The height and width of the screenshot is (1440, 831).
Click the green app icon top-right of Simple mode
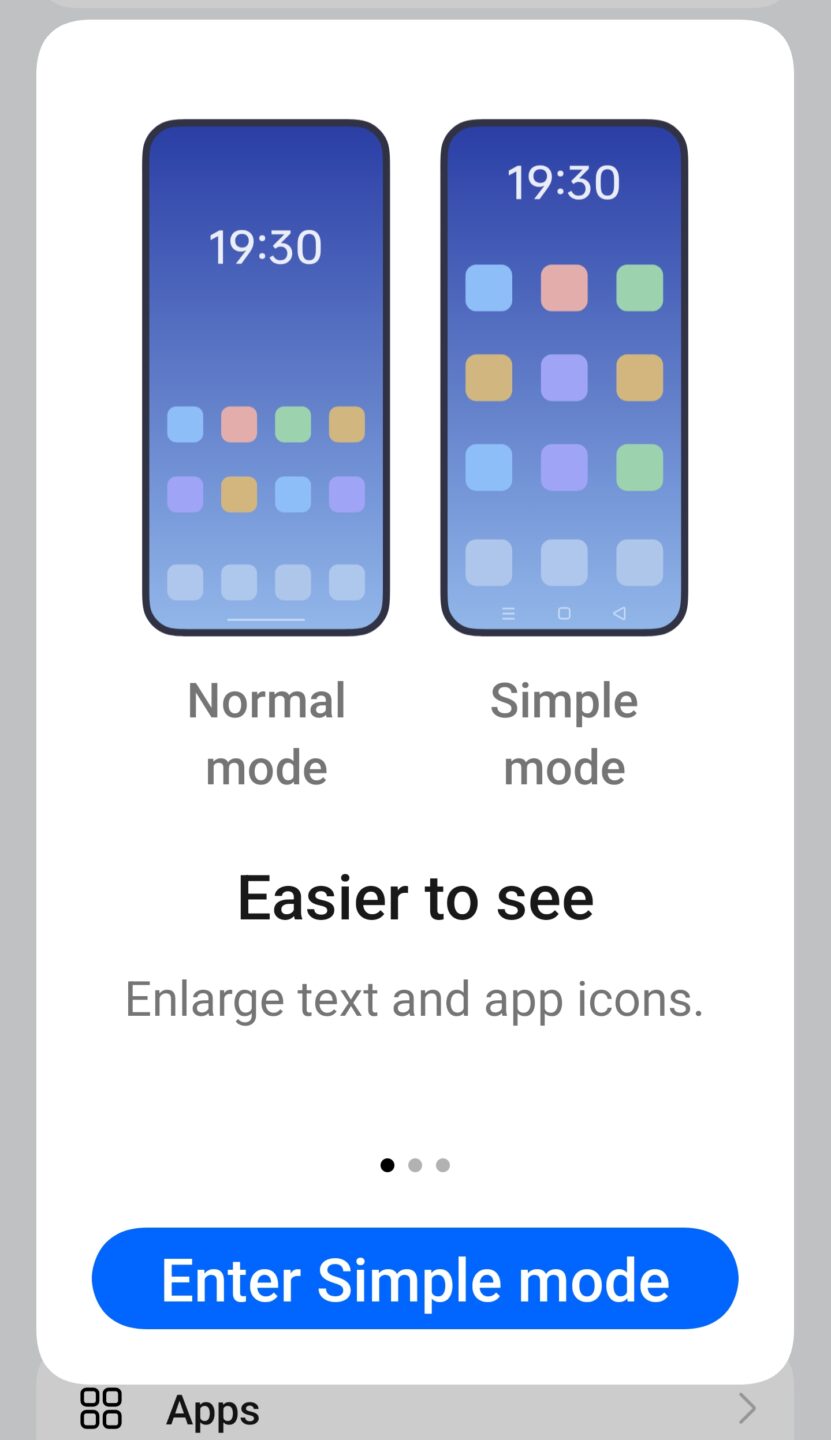[x=638, y=288]
